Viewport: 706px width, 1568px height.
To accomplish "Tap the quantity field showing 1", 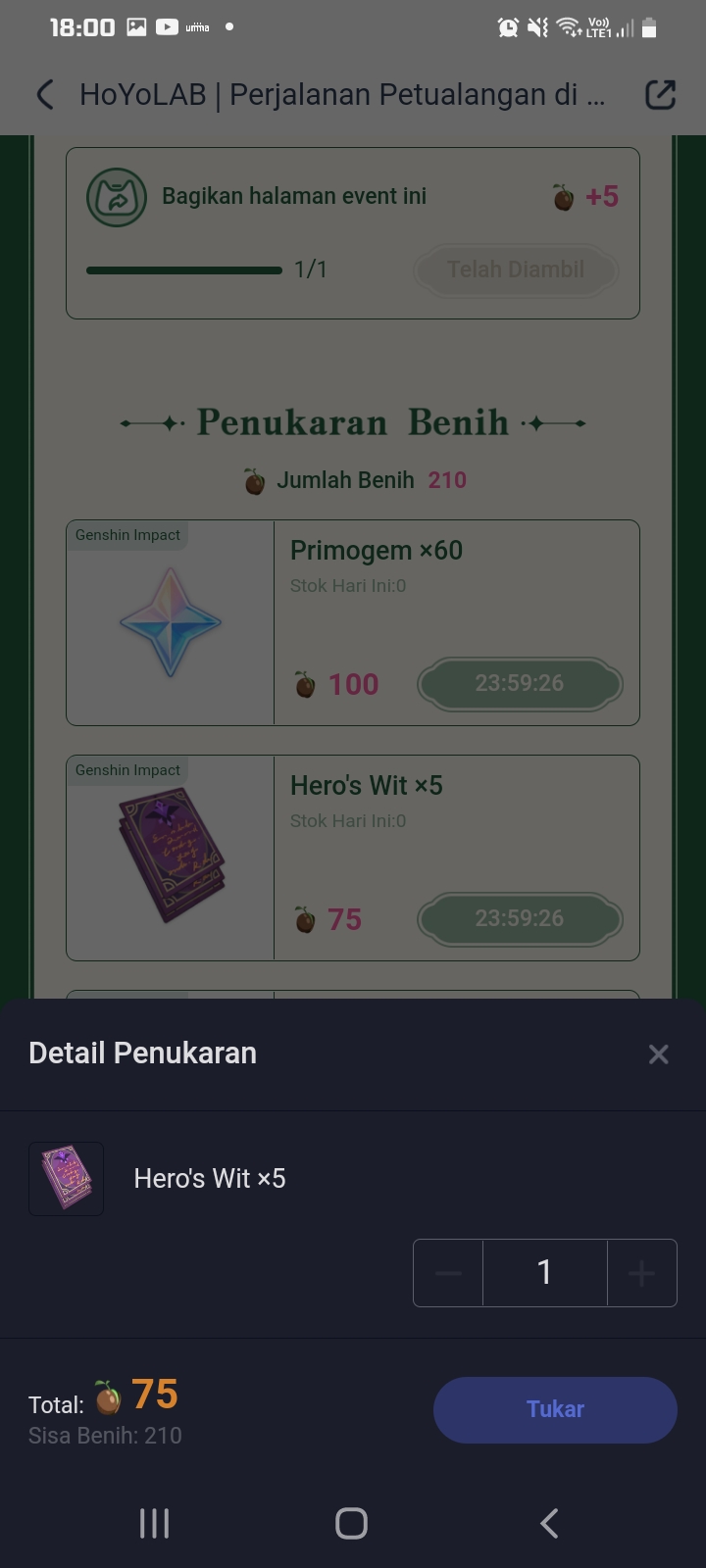I will [545, 1273].
